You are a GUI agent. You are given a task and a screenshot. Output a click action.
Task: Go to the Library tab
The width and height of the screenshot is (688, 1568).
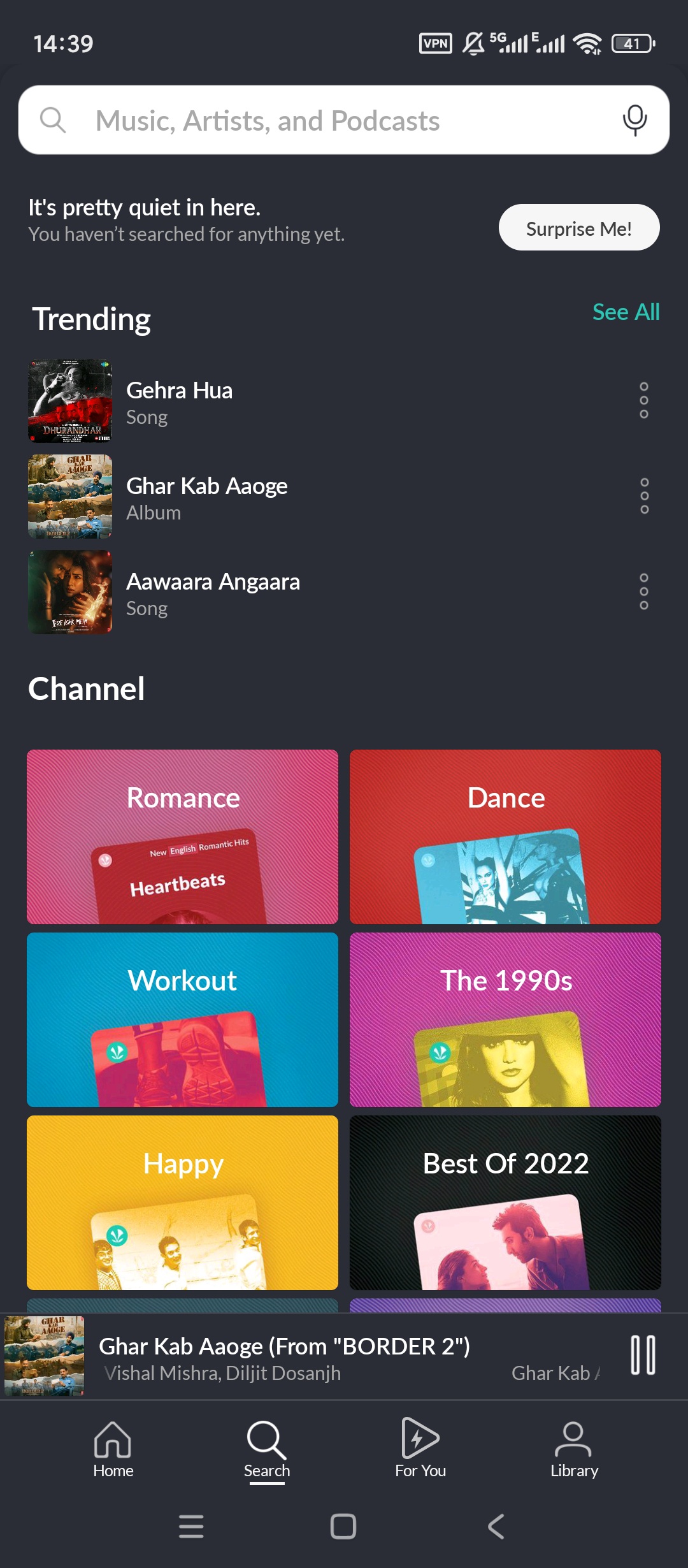(x=574, y=1449)
